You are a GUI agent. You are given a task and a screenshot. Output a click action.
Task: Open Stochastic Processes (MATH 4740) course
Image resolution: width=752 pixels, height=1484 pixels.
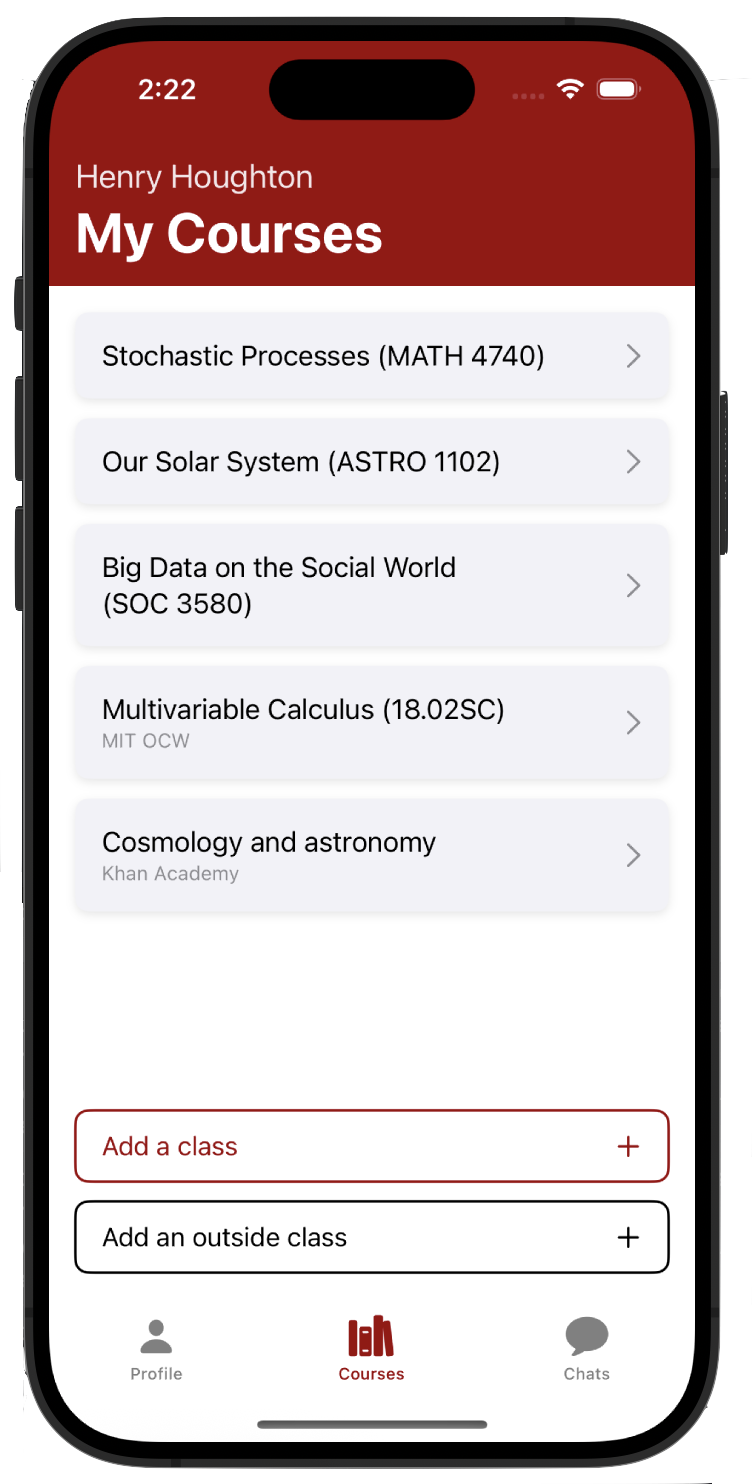click(x=371, y=356)
